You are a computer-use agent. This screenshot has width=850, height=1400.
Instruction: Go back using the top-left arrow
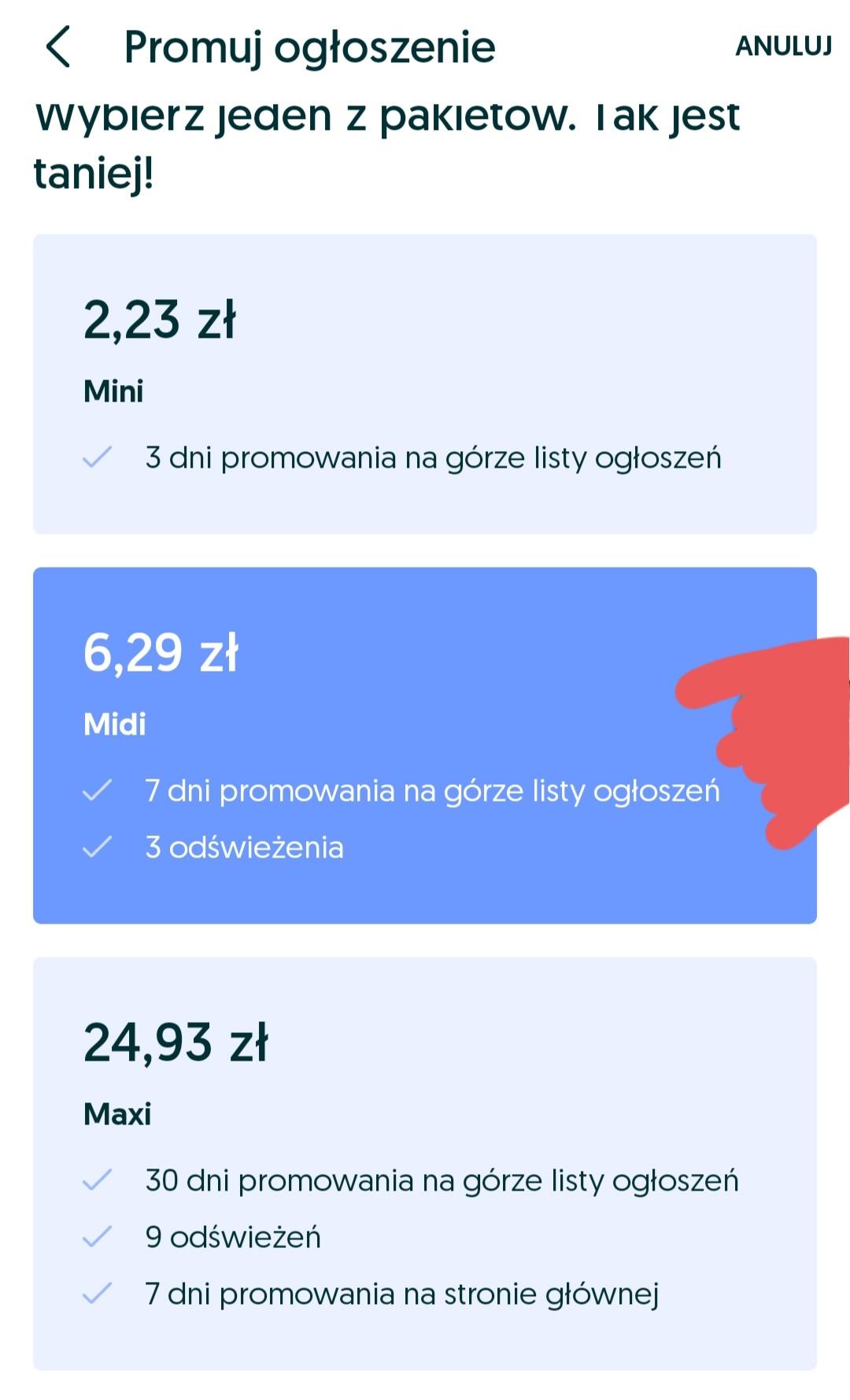coord(58,46)
